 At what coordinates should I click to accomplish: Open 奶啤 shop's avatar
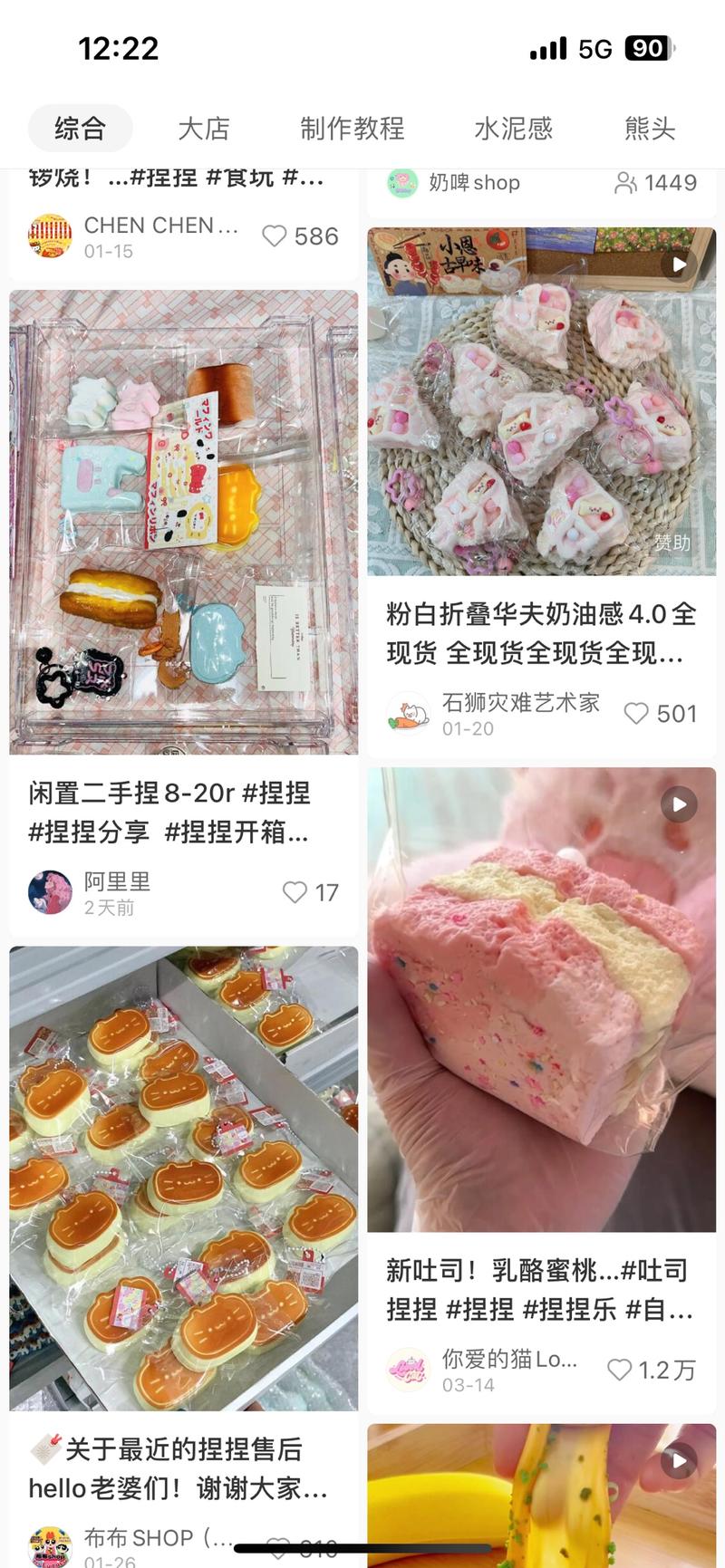click(x=401, y=182)
